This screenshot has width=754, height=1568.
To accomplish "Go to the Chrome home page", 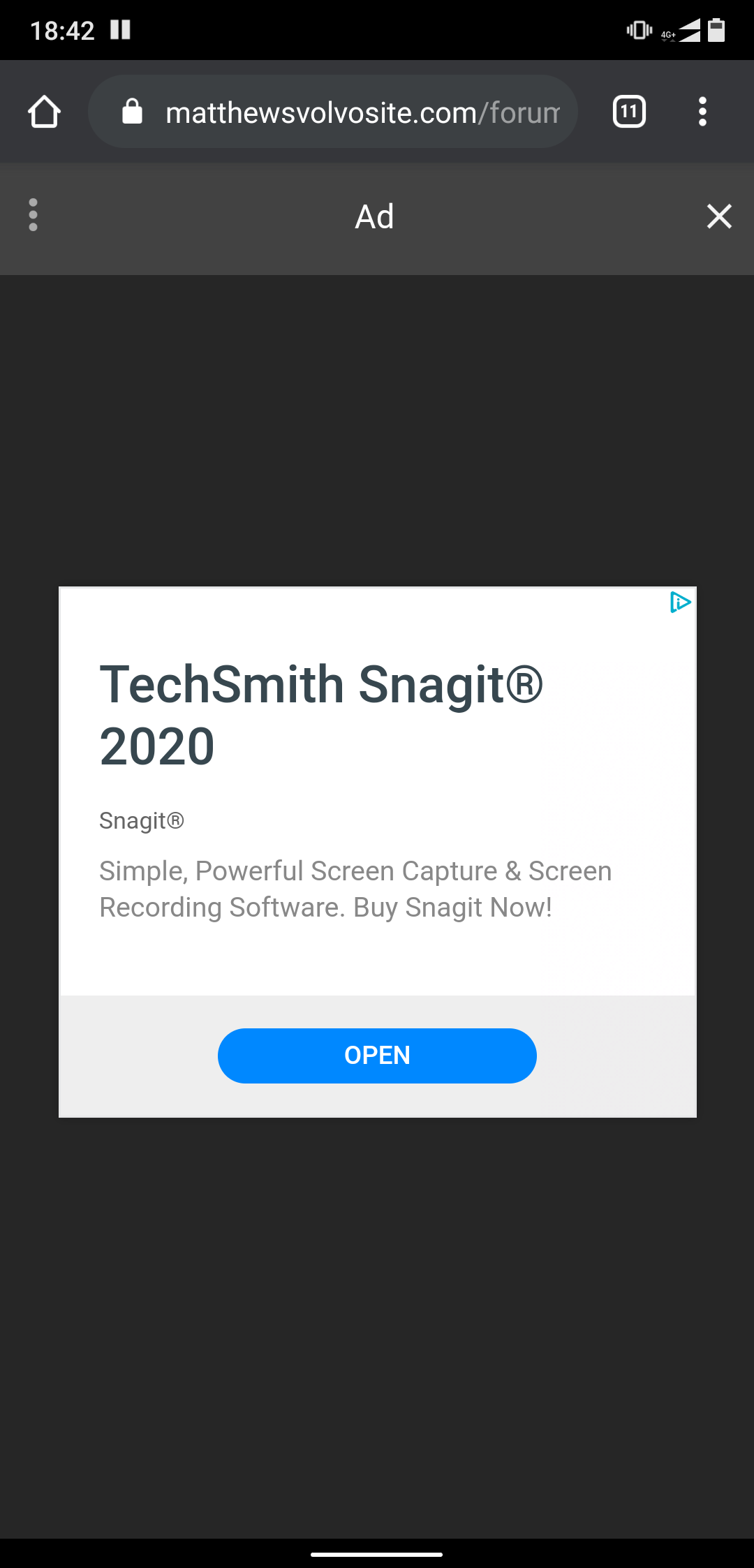I will 44,112.
